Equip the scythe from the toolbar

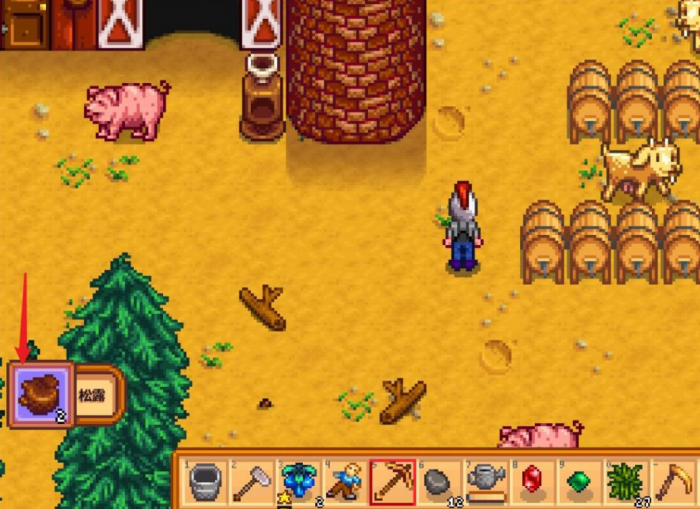click(x=672, y=482)
